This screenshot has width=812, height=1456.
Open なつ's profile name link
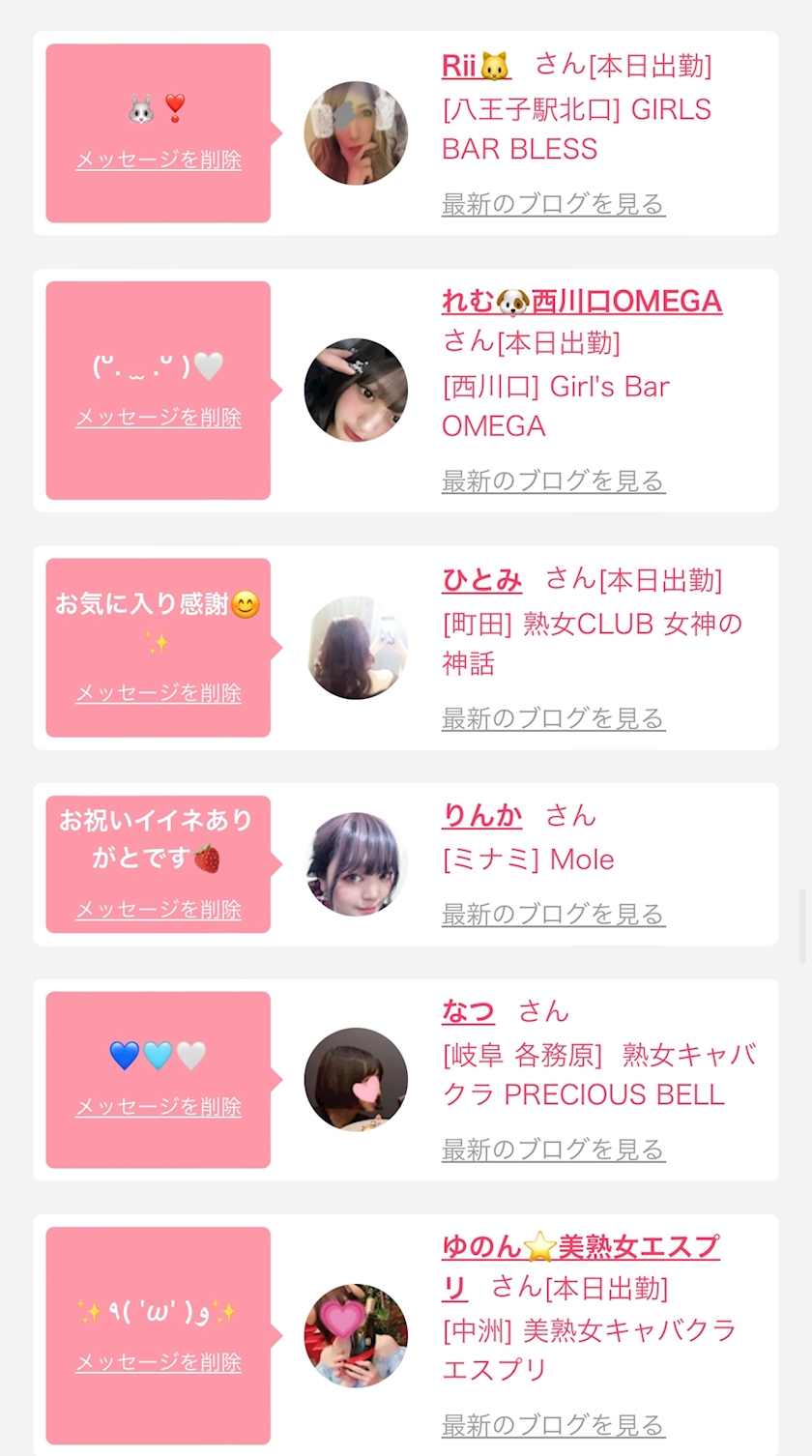point(468,1012)
